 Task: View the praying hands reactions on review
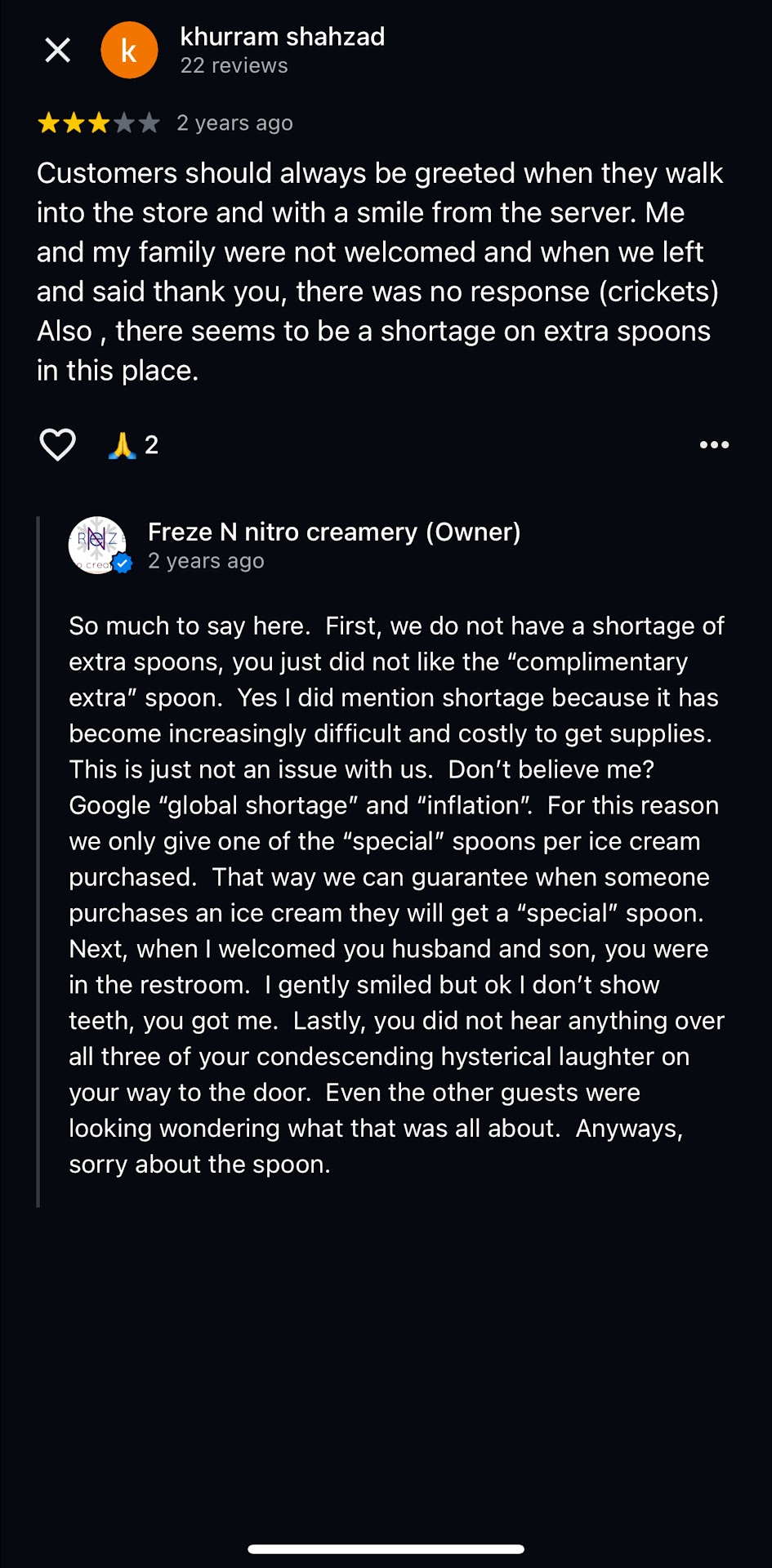coord(133,445)
